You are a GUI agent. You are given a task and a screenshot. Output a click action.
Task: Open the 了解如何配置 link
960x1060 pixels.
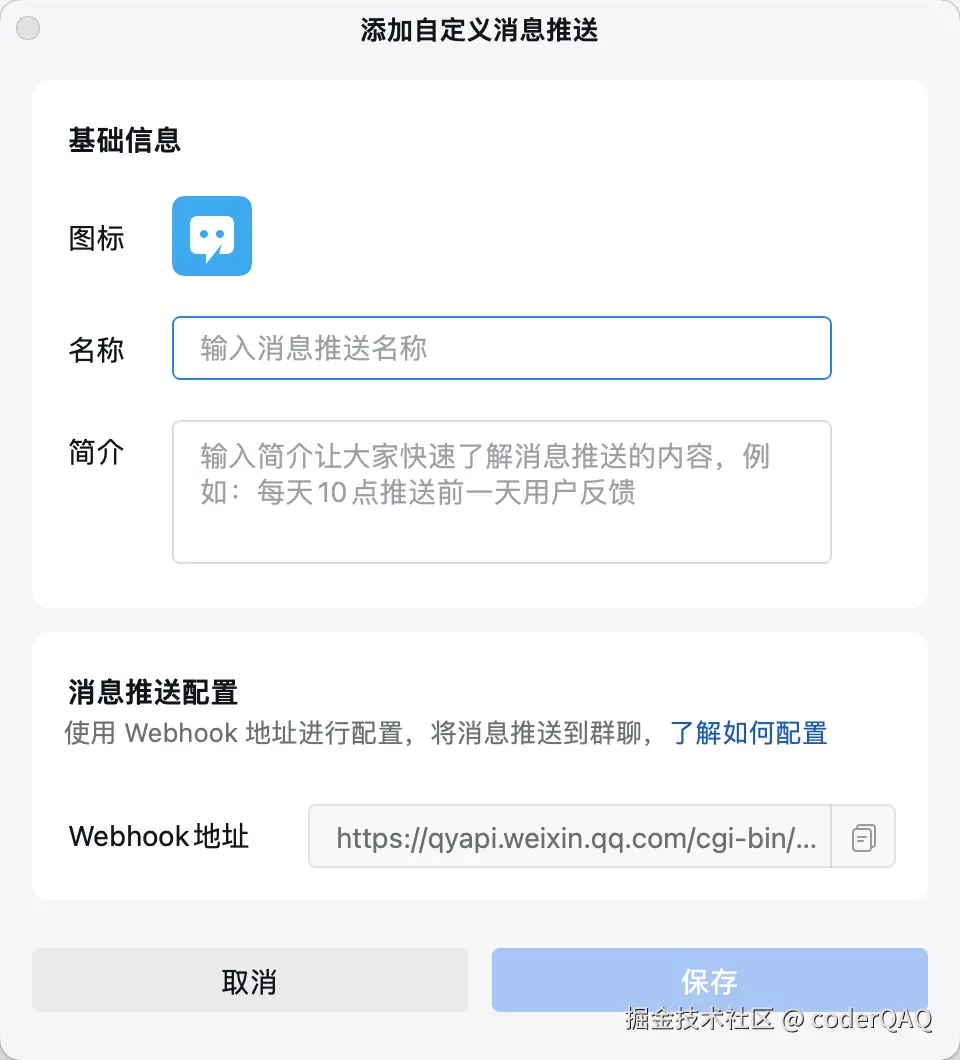coord(749,733)
